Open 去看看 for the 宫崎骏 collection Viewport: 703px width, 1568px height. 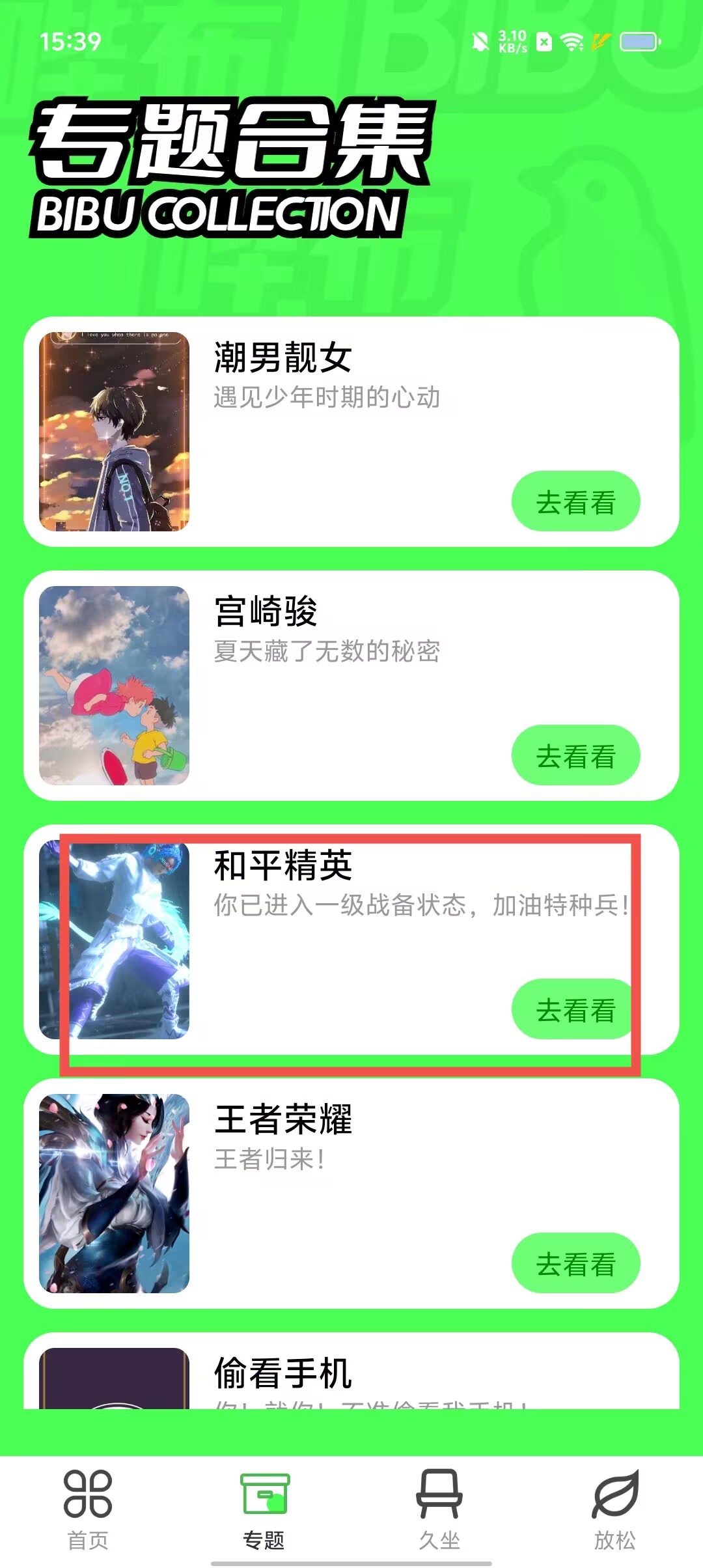pos(575,755)
